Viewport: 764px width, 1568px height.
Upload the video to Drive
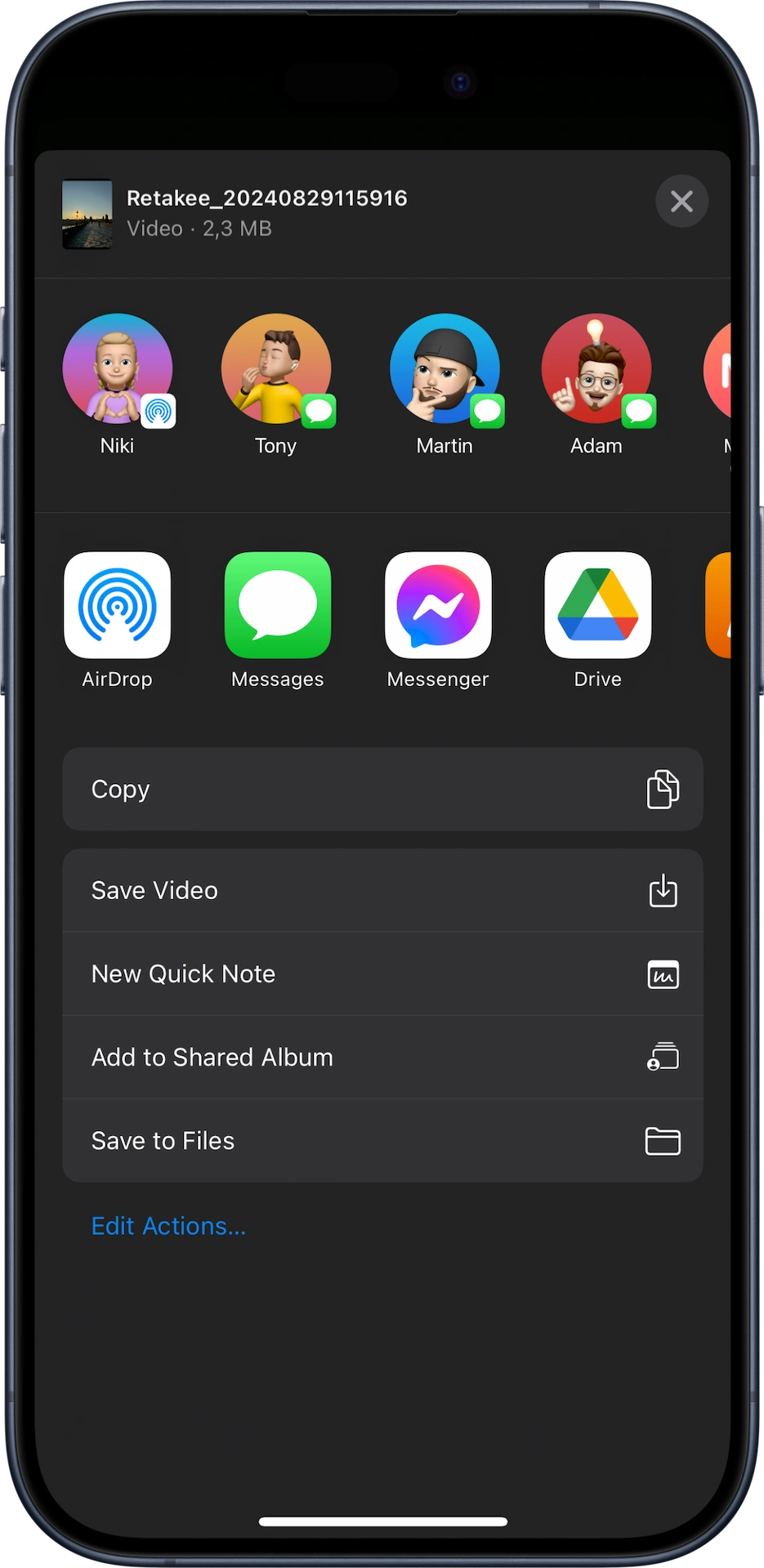point(598,605)
